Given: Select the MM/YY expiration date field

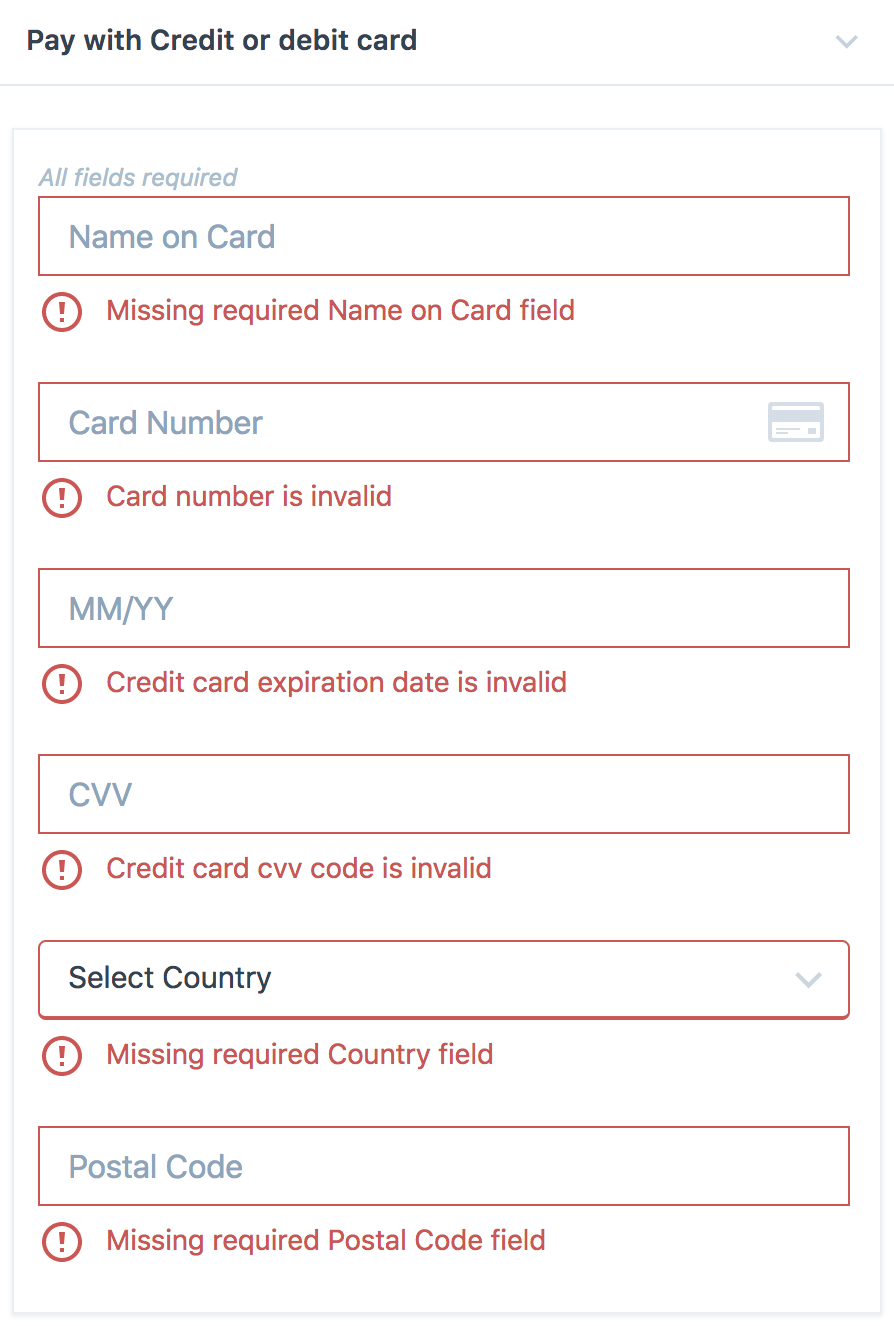Looking at the screenshot, I should click(x=443, y=609).
